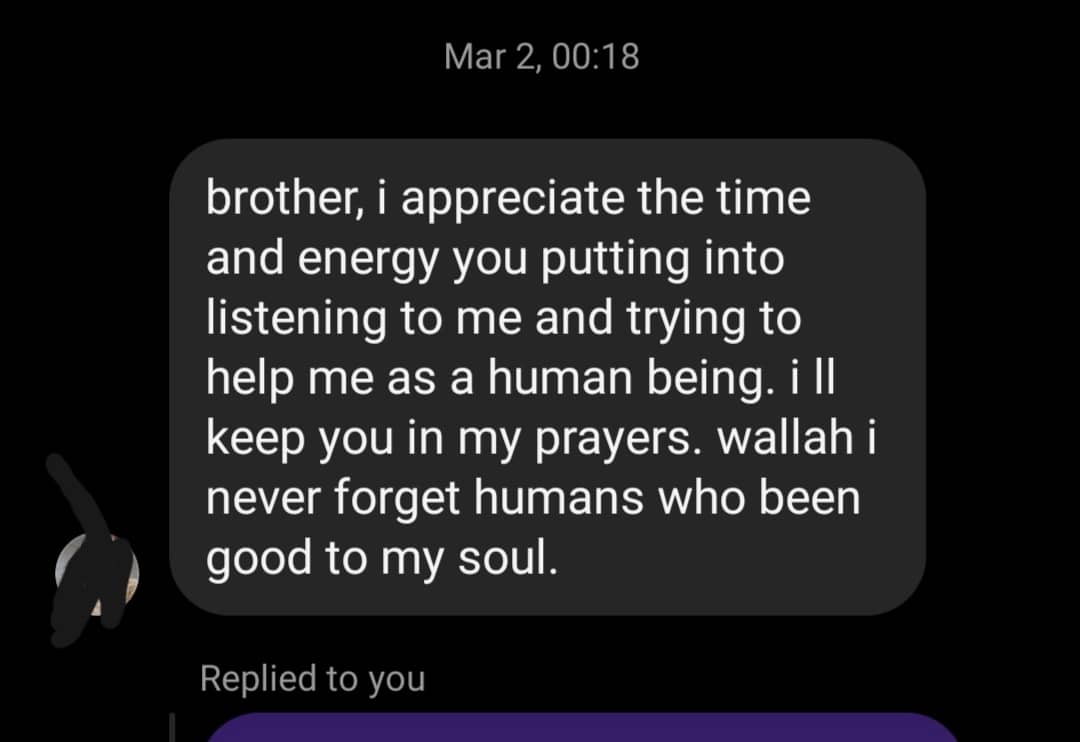Open the sender's profile picture
Image resolution: width=1080 pixels, height=742 pixels.
point(96,575)
